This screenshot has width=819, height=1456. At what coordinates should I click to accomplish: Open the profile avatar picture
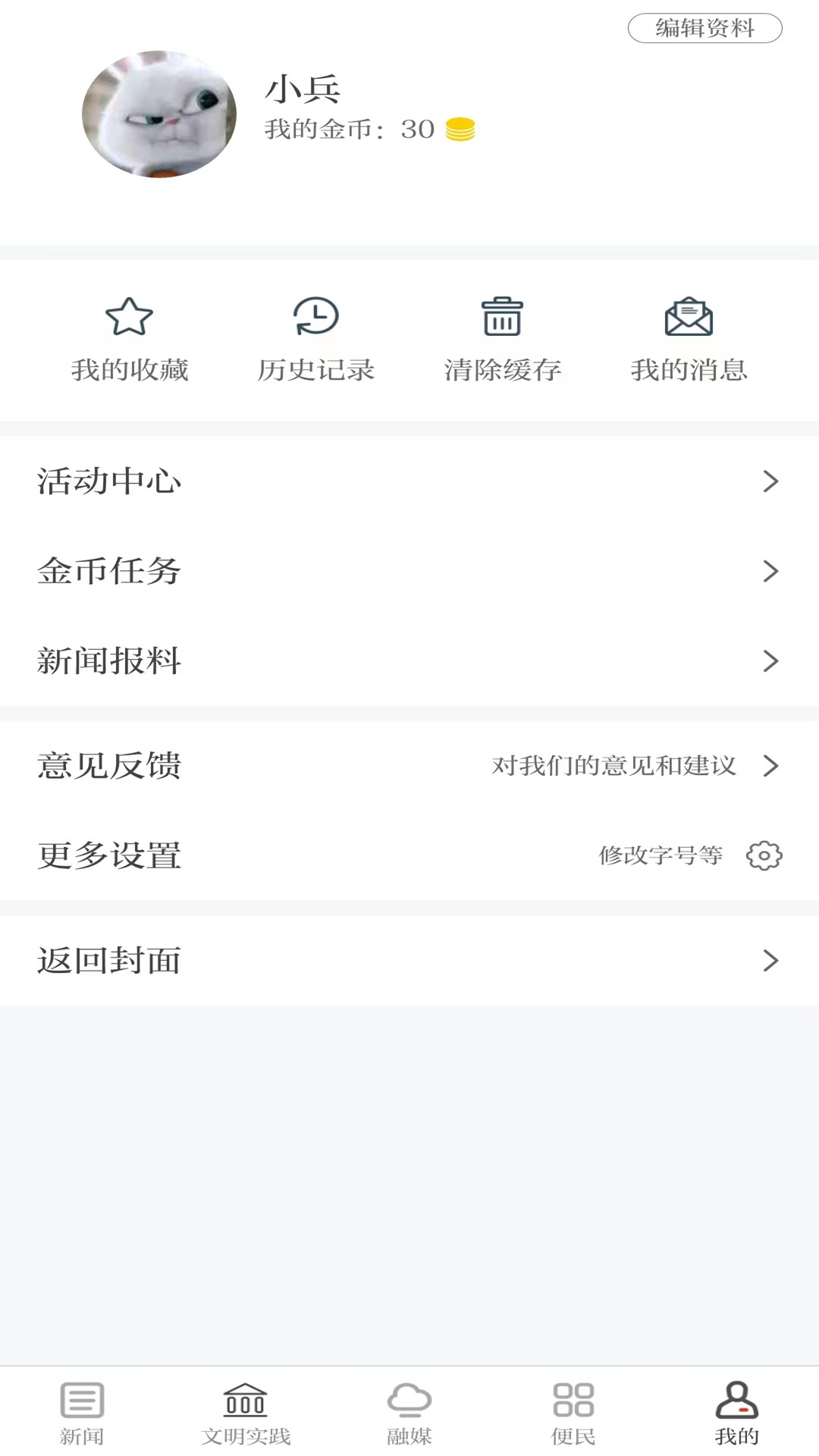click(159, 115)
